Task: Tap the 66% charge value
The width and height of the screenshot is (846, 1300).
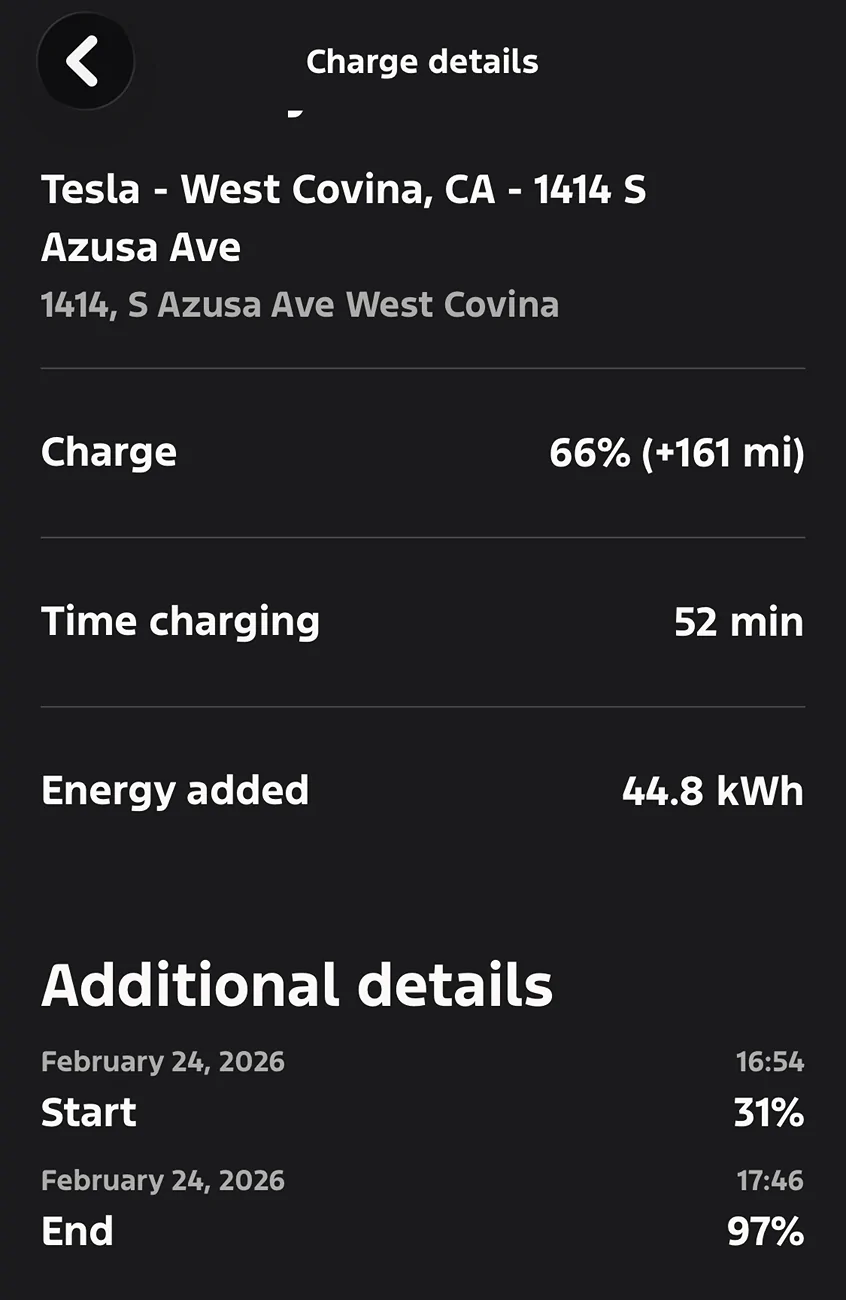Action: tap(585, 452)
